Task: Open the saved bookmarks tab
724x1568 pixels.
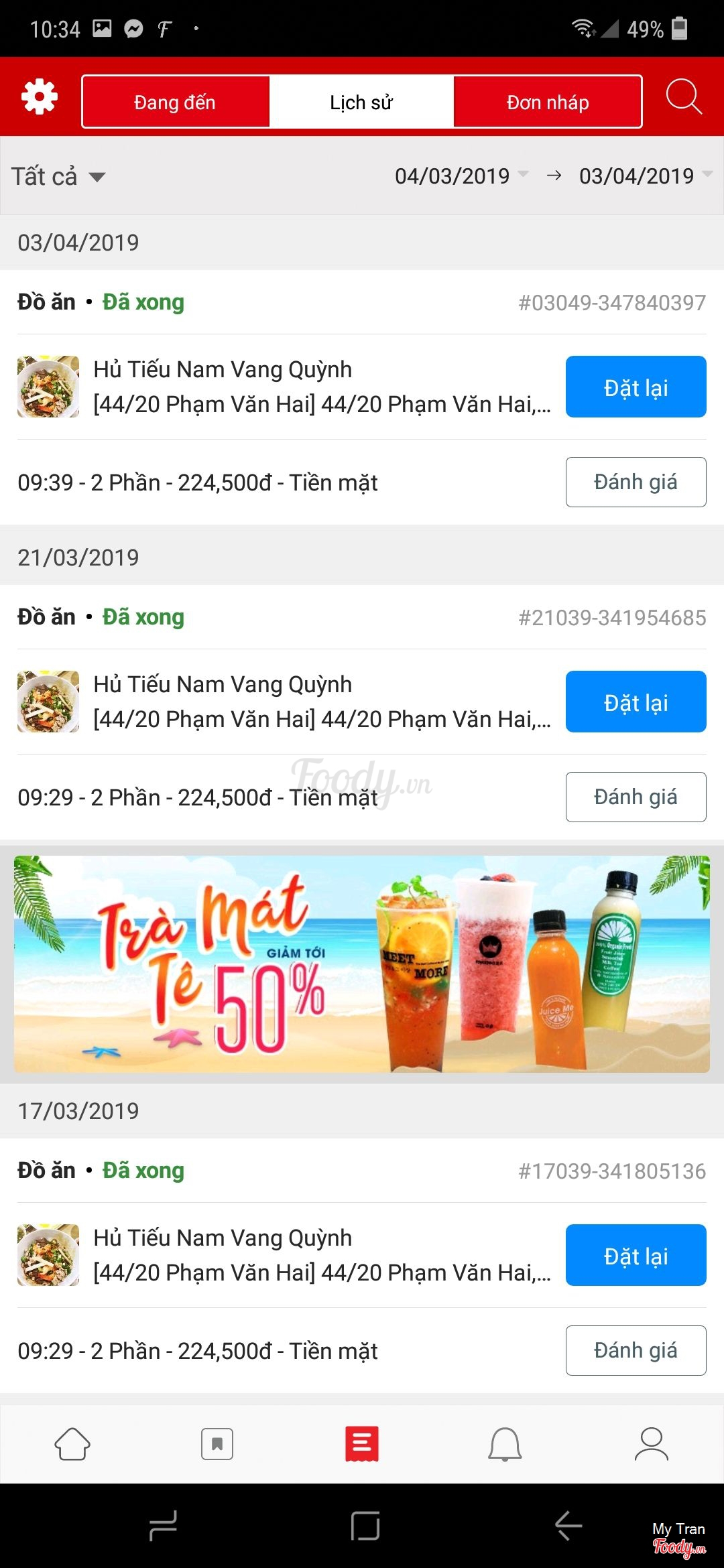Action: click(x=217, y=1443)
